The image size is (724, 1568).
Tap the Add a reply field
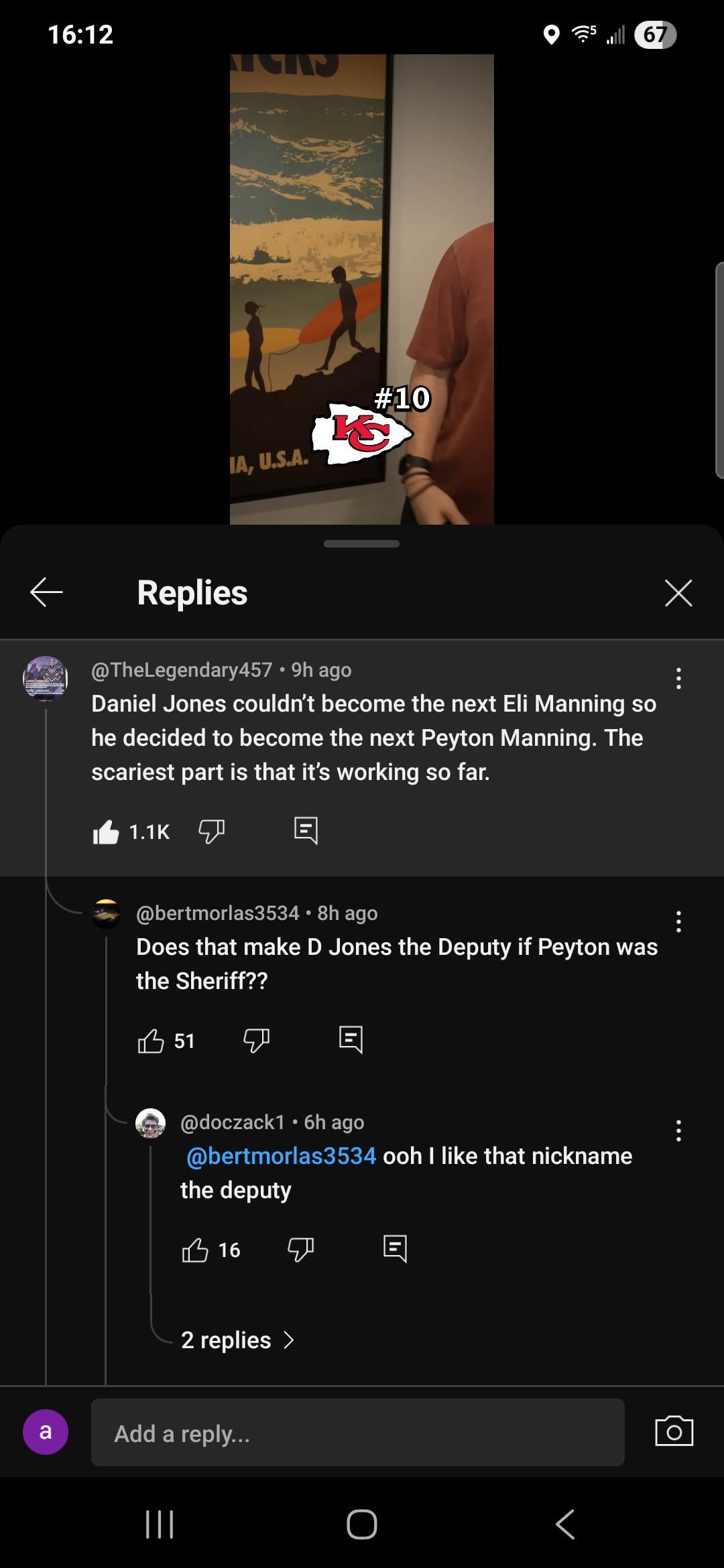pos(357,1434)
